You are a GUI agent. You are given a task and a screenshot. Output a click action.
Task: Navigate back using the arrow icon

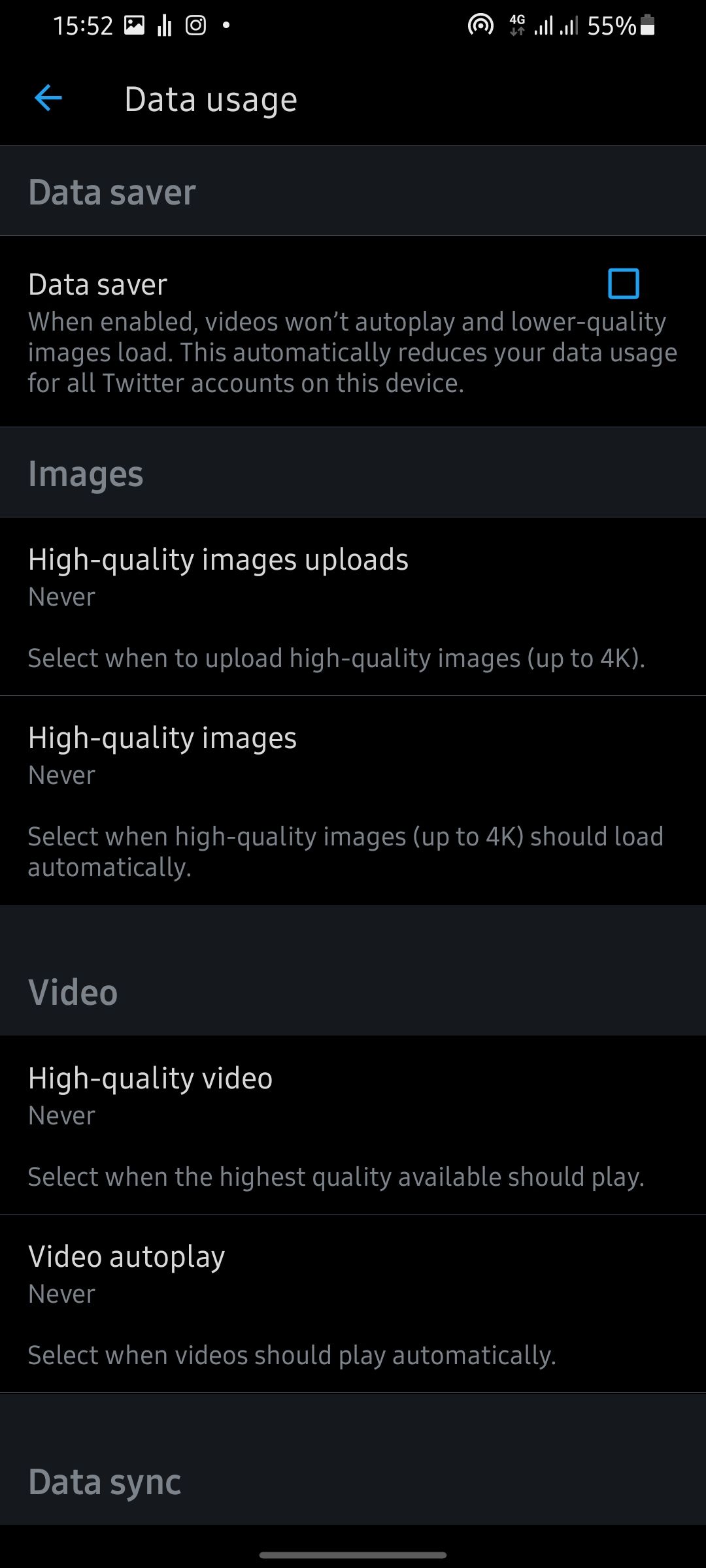[x=48, y=98]
